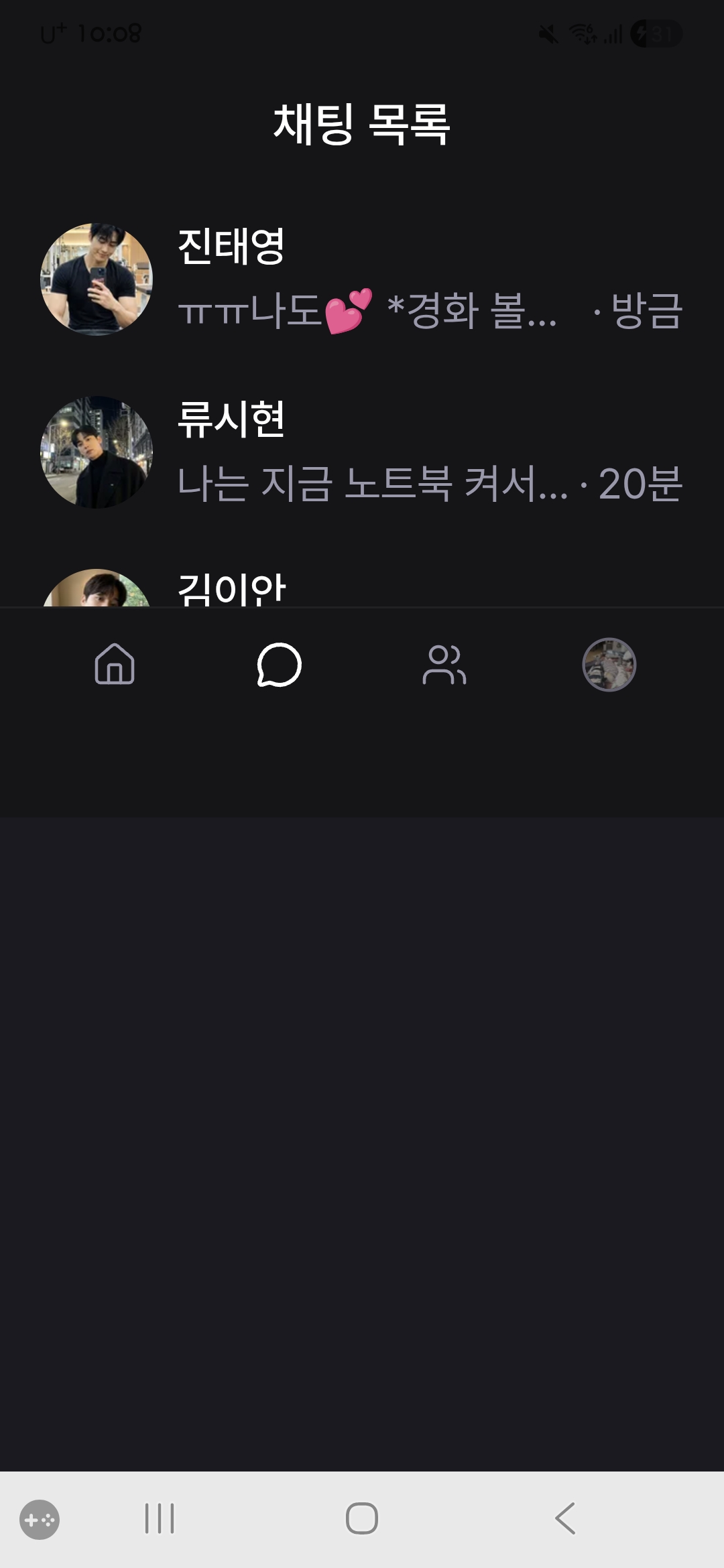Open the chat with 김이안
This screenshot has width=724, height=1568.
pyautogui.click(x=231, y=590)
